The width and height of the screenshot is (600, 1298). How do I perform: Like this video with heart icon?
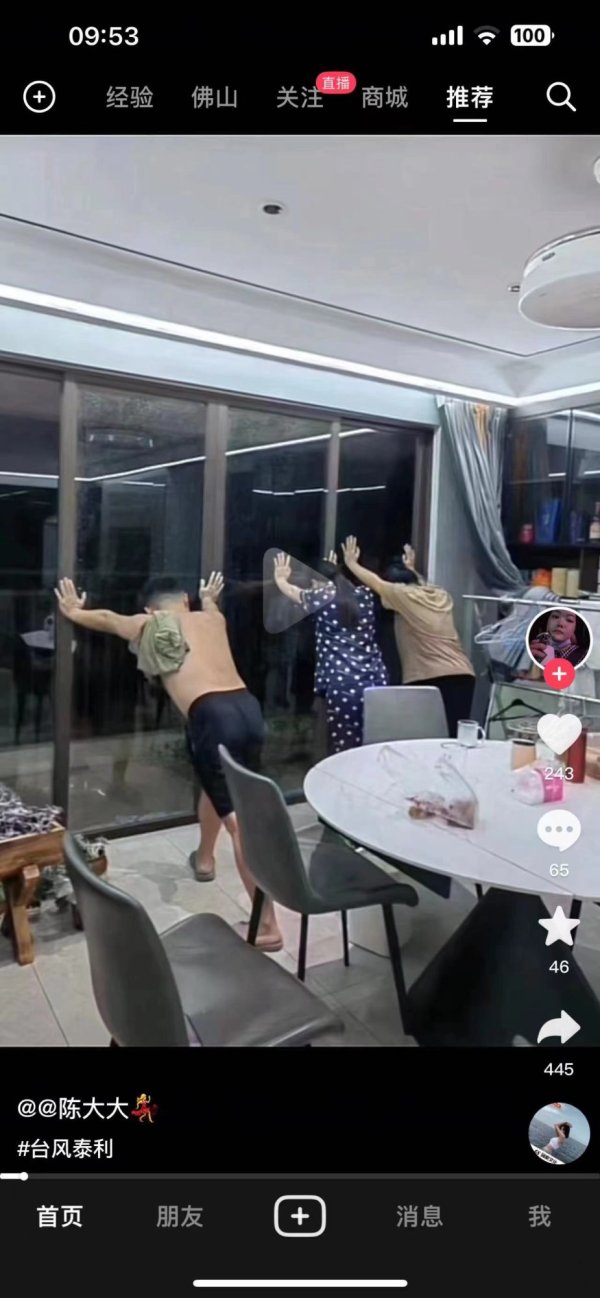(559, 735)
